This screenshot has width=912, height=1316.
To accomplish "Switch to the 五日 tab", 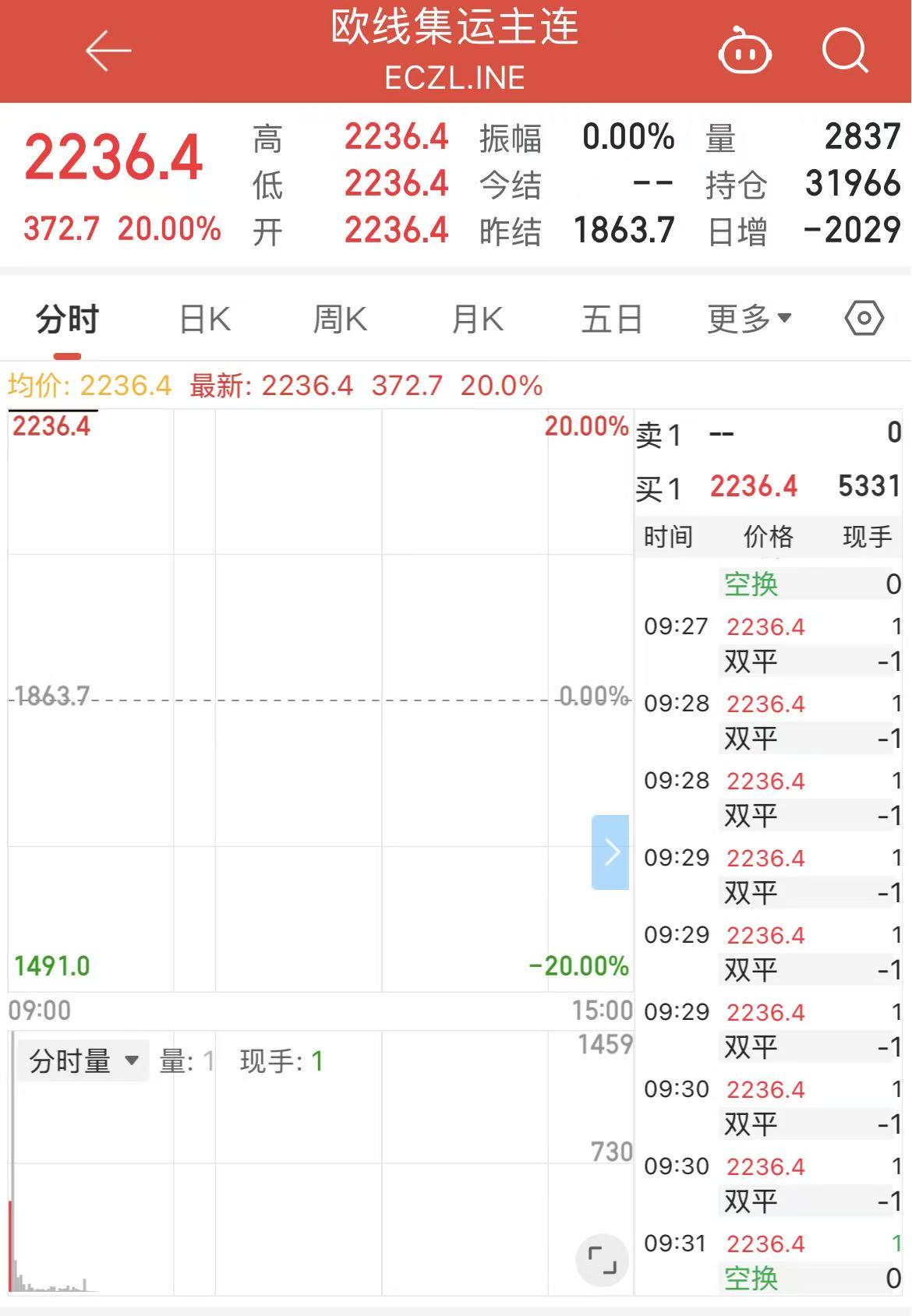I will tap(612, 319).
